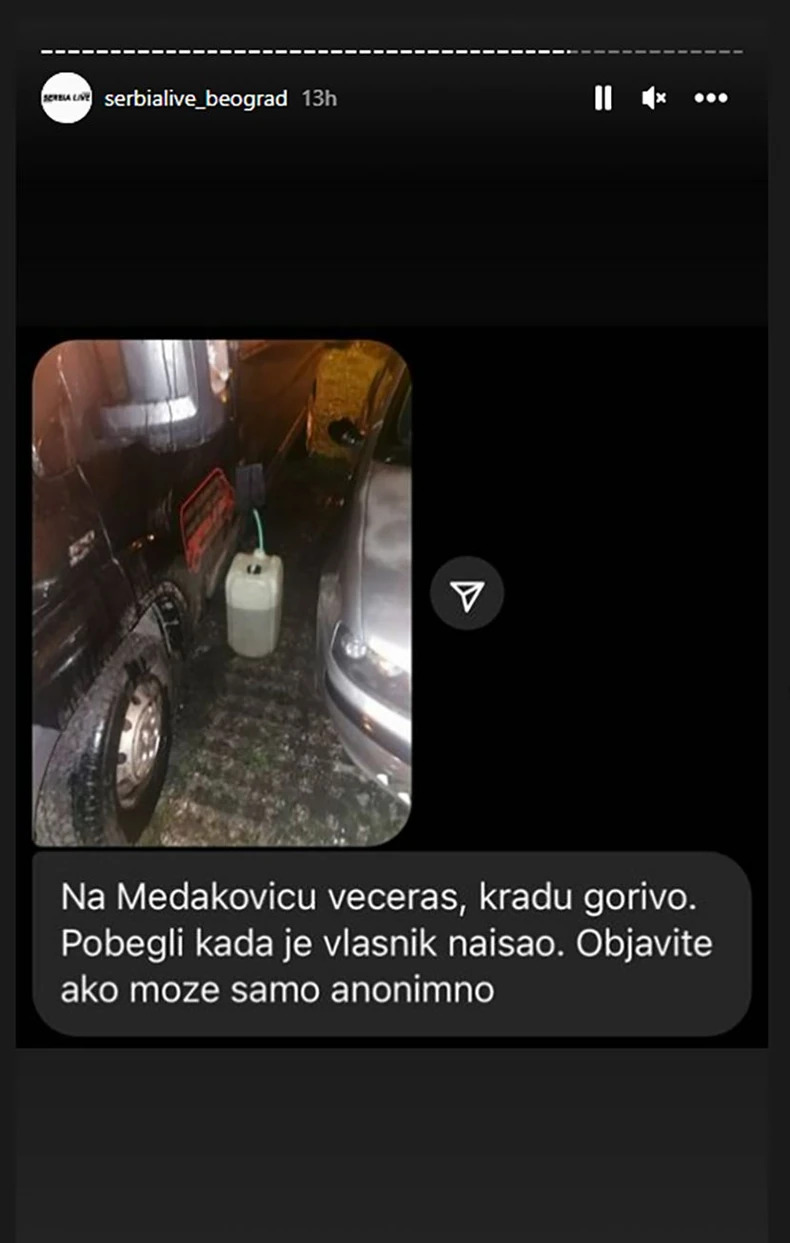Toggle playback pause state
This screenshot has width=790, height=1243.
tap(602, 98)
